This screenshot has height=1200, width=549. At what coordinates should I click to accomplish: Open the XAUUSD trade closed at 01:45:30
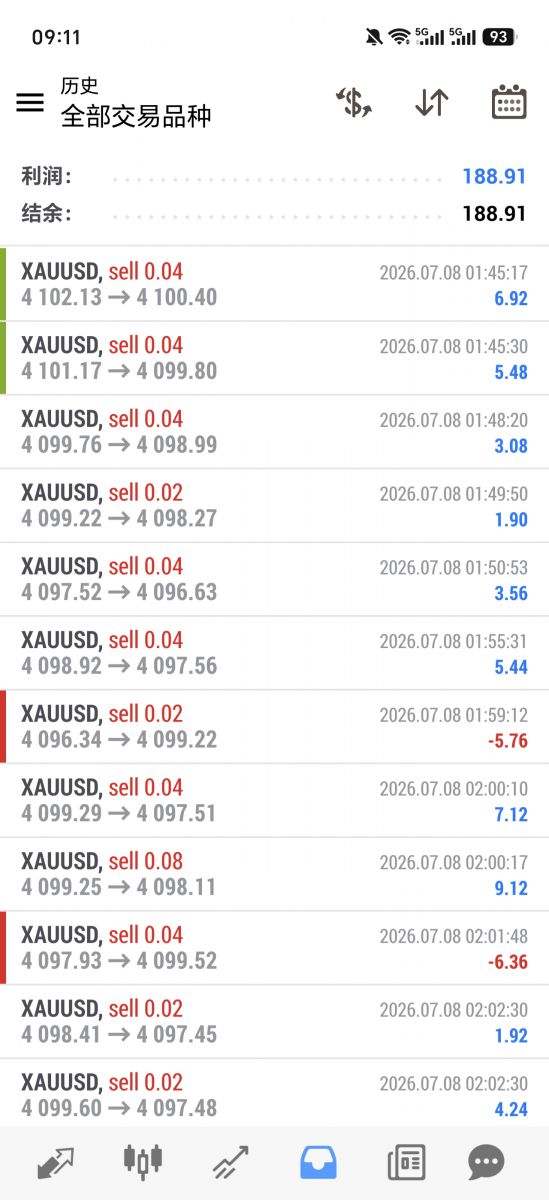coord(274,358)
